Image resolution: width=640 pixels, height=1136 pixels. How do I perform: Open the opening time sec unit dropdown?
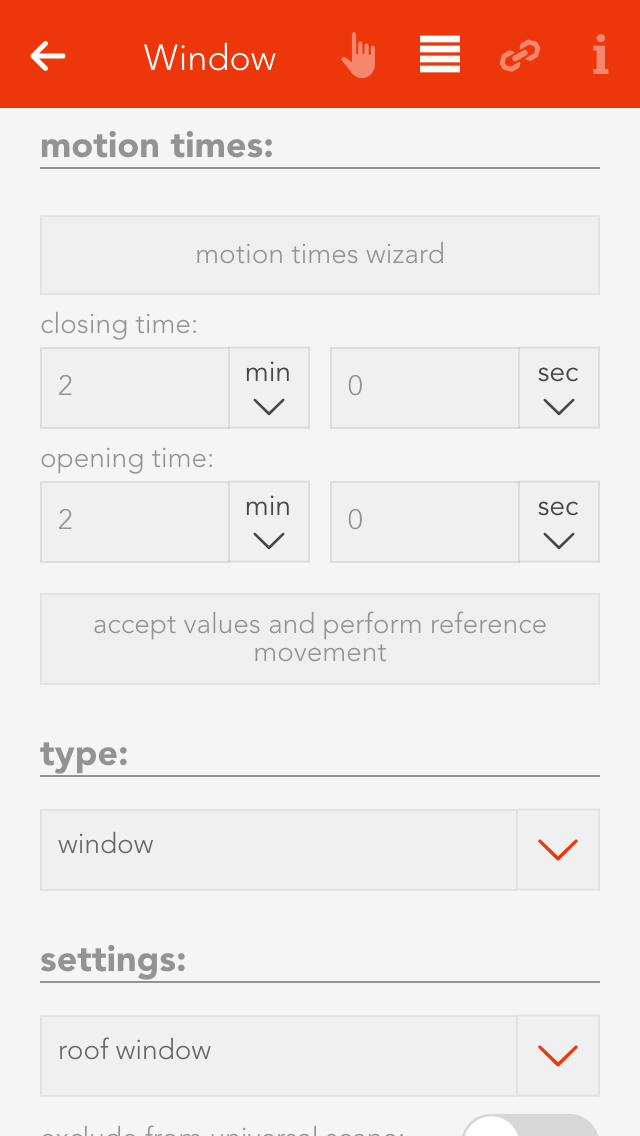(x=559, y=522)
